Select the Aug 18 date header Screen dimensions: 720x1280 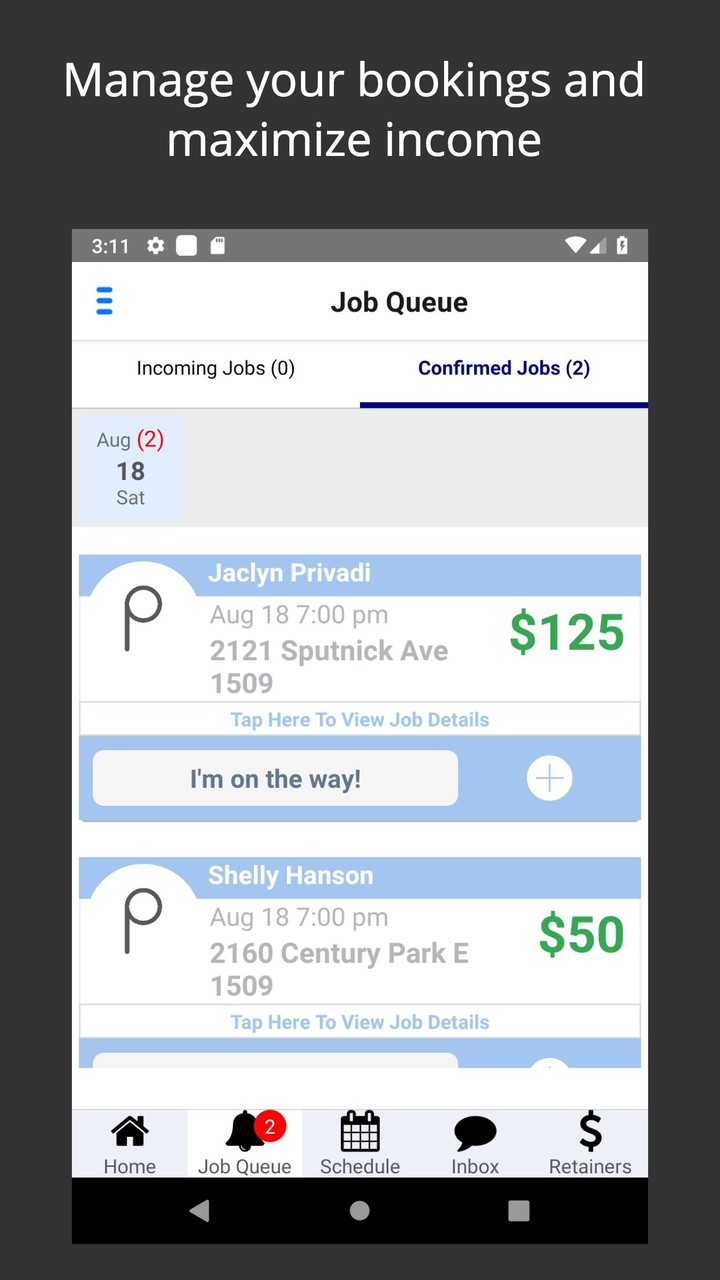tap(130, 468)
